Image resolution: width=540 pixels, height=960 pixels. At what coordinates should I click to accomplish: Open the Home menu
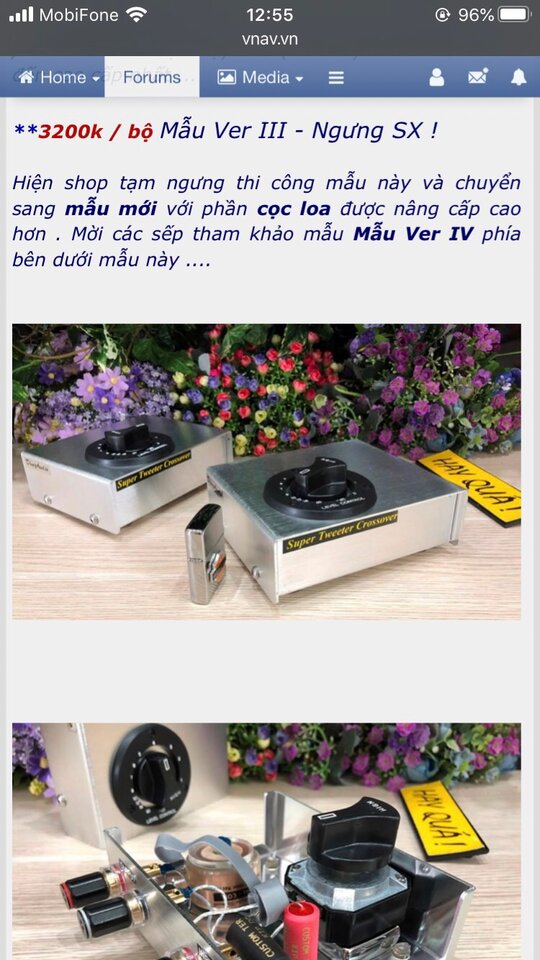point(59,77)
